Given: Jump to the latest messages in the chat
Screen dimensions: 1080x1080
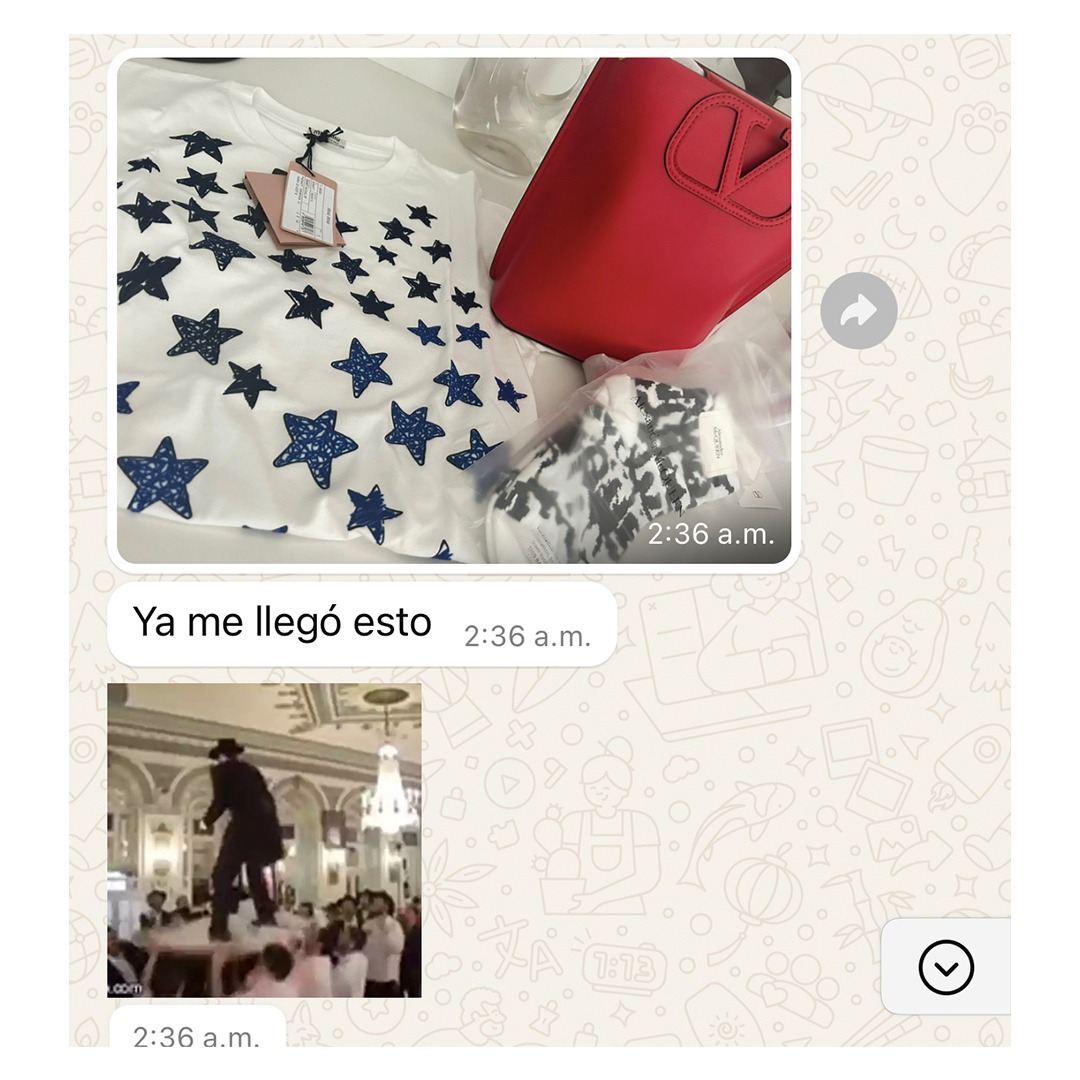Looking at the screenshot, I should (945, 967).
